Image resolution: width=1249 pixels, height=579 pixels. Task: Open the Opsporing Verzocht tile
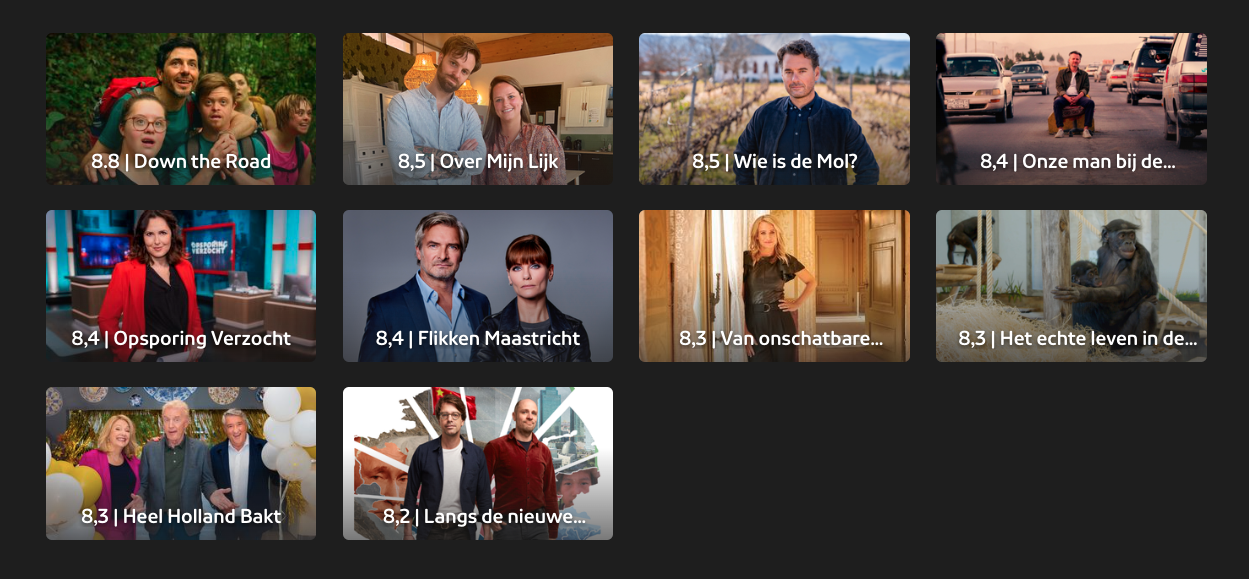[x=180, y=286]
